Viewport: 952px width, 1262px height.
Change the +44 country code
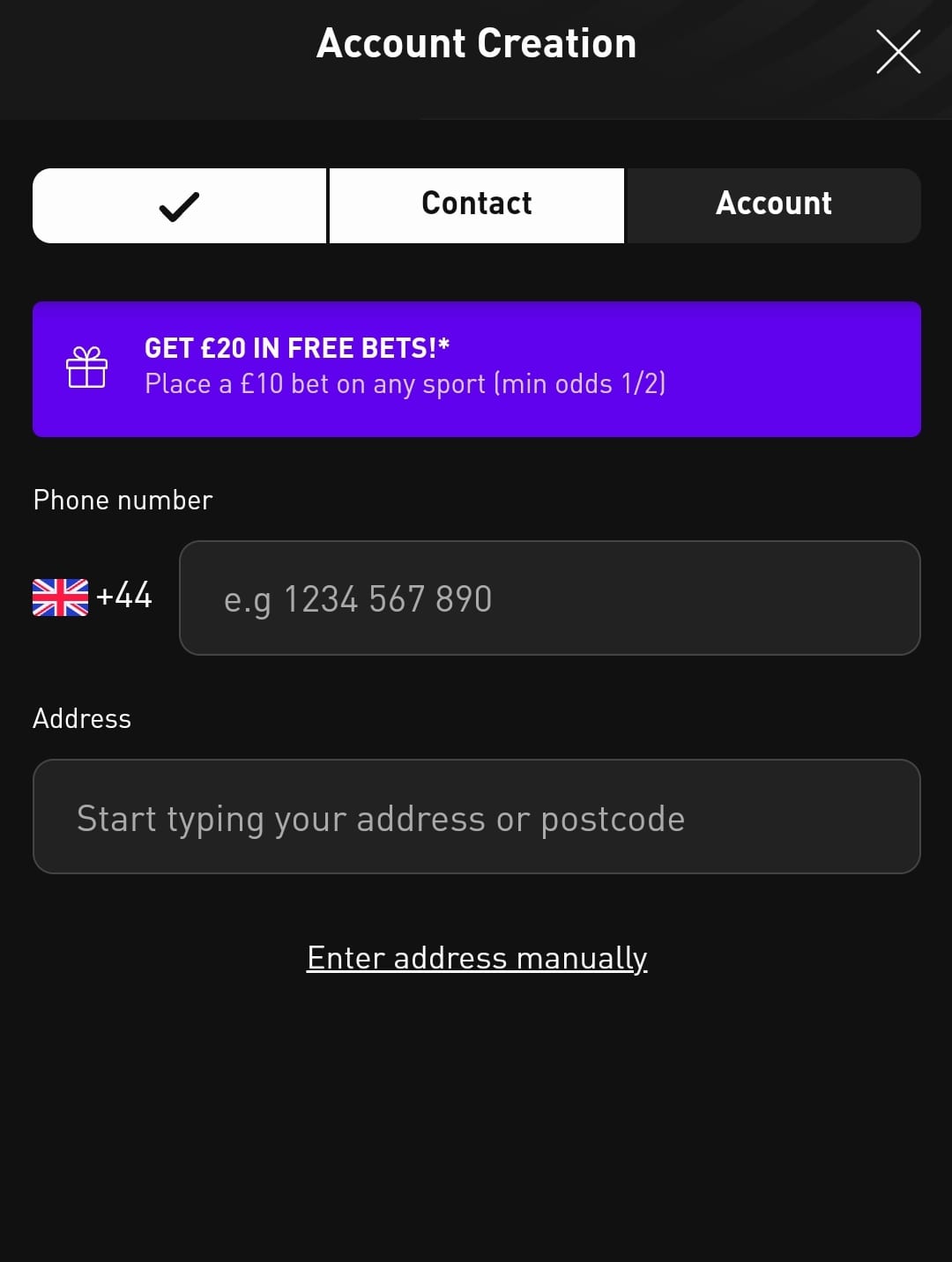[x=93, y=597]
